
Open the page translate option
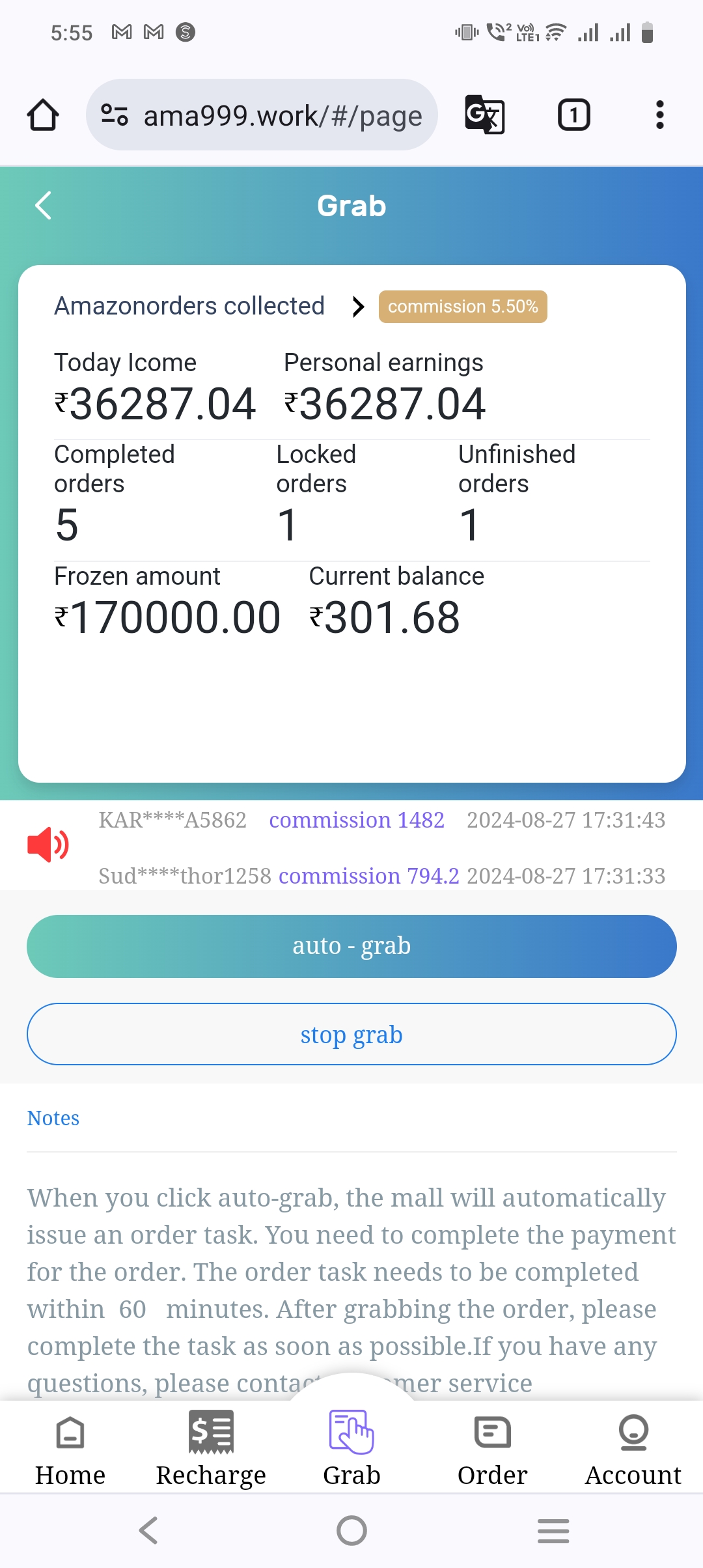tap(484, 115)
